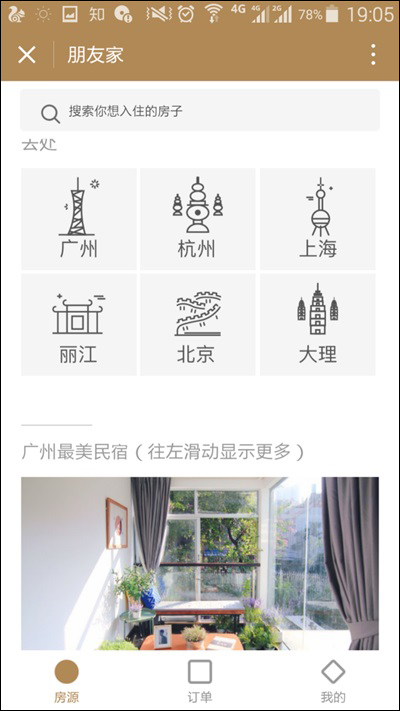Select the 广州 destination tile

pos(78,219)
